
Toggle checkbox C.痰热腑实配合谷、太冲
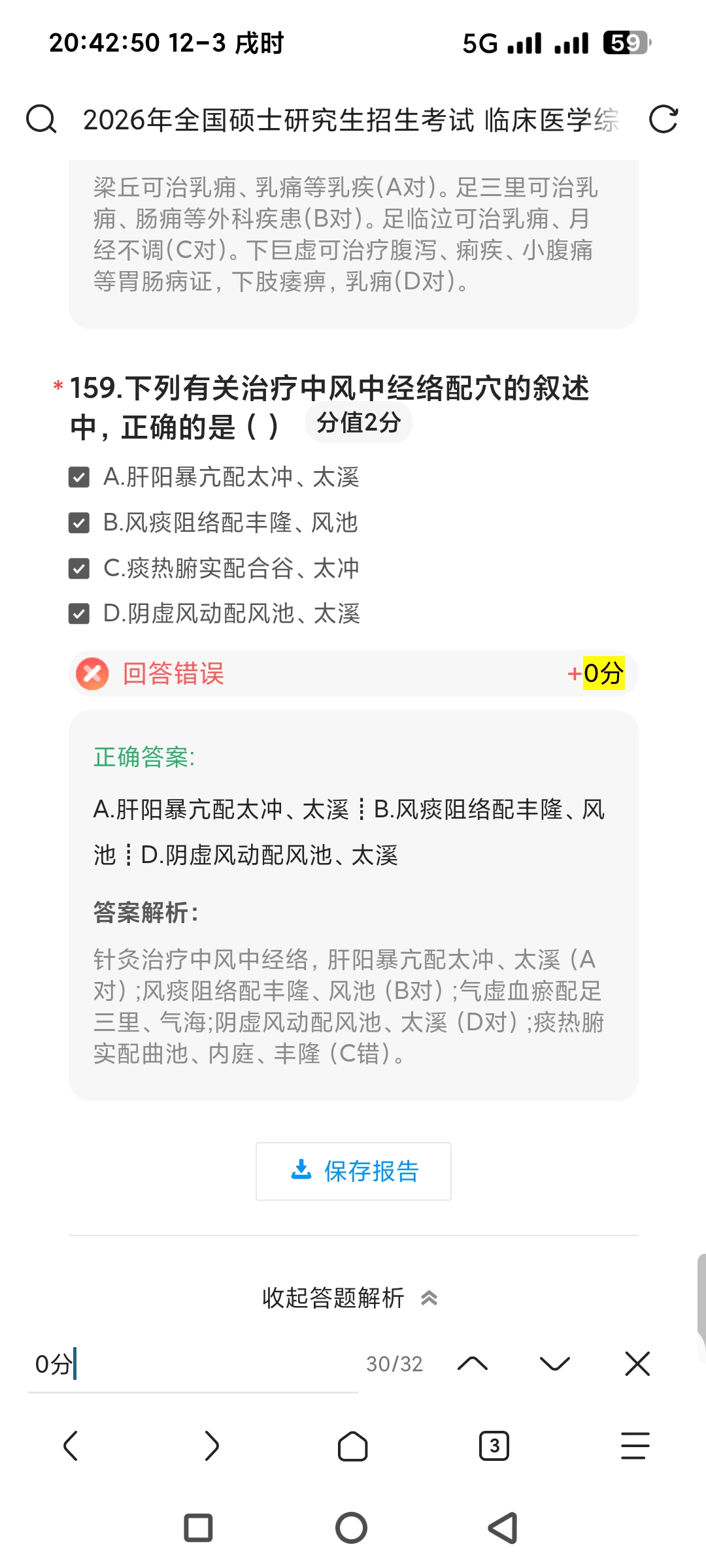tap(79, 568)
